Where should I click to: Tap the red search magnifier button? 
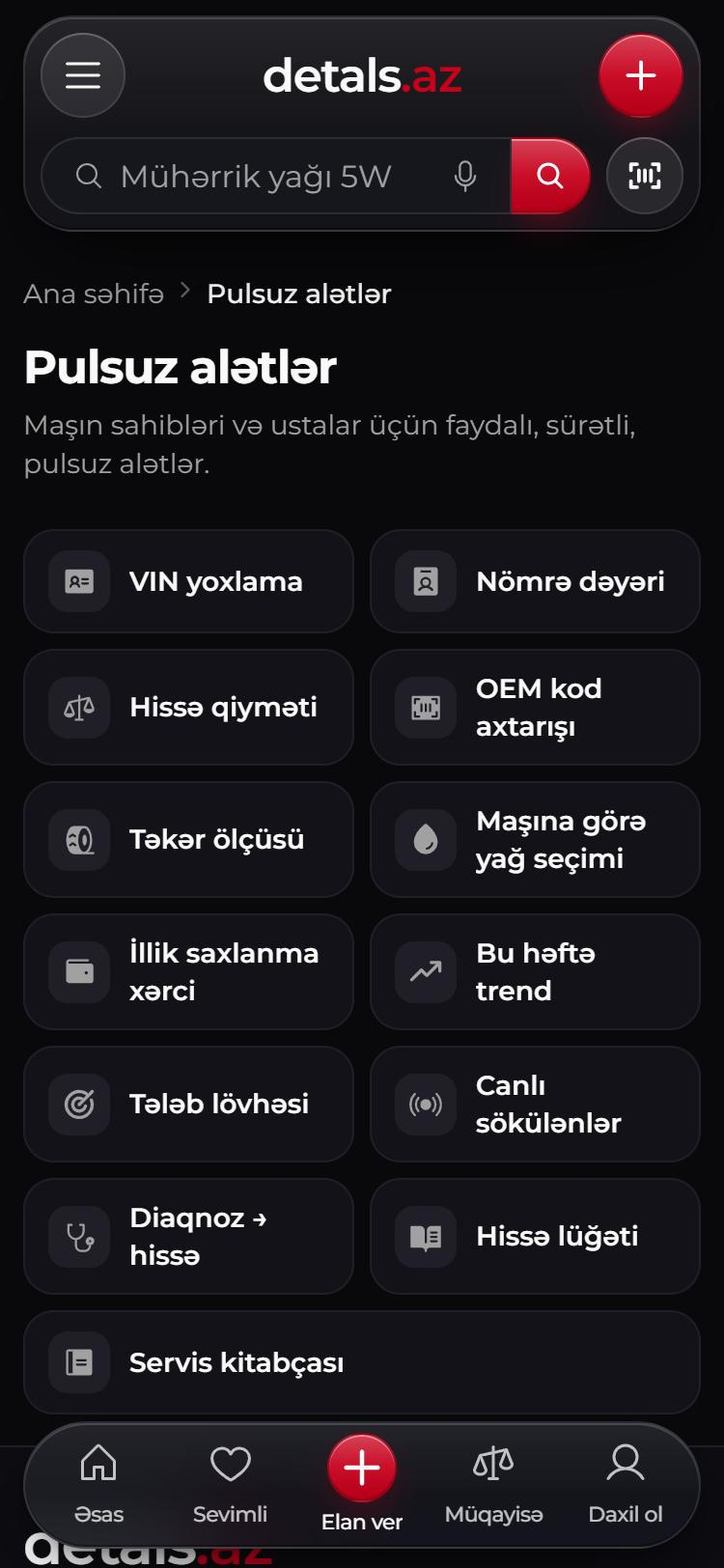550,176
